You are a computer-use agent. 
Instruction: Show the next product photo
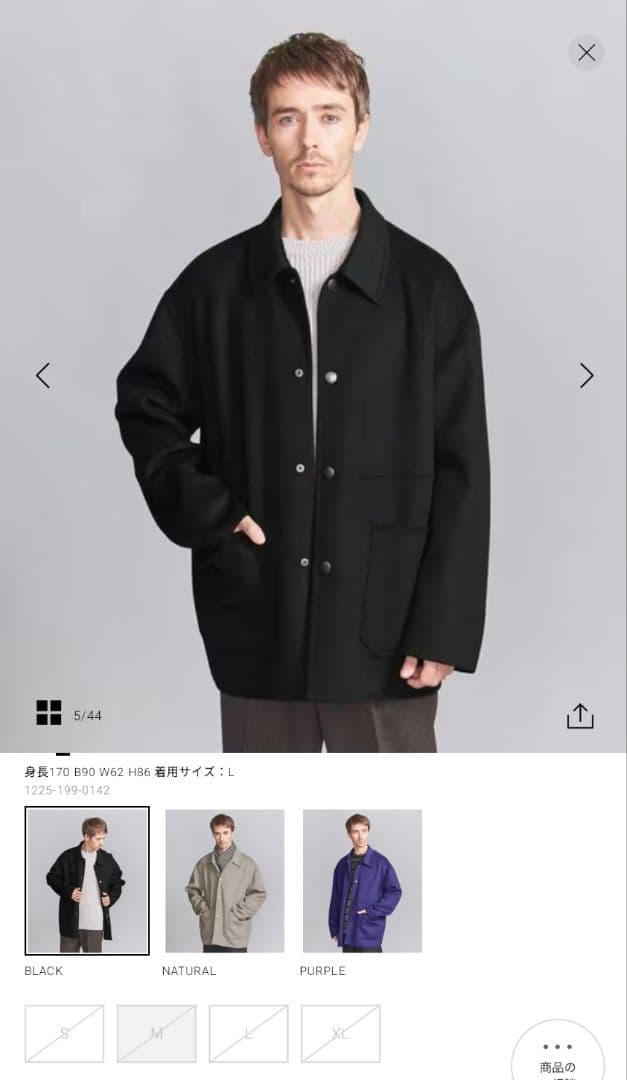(x=586, y=375)
